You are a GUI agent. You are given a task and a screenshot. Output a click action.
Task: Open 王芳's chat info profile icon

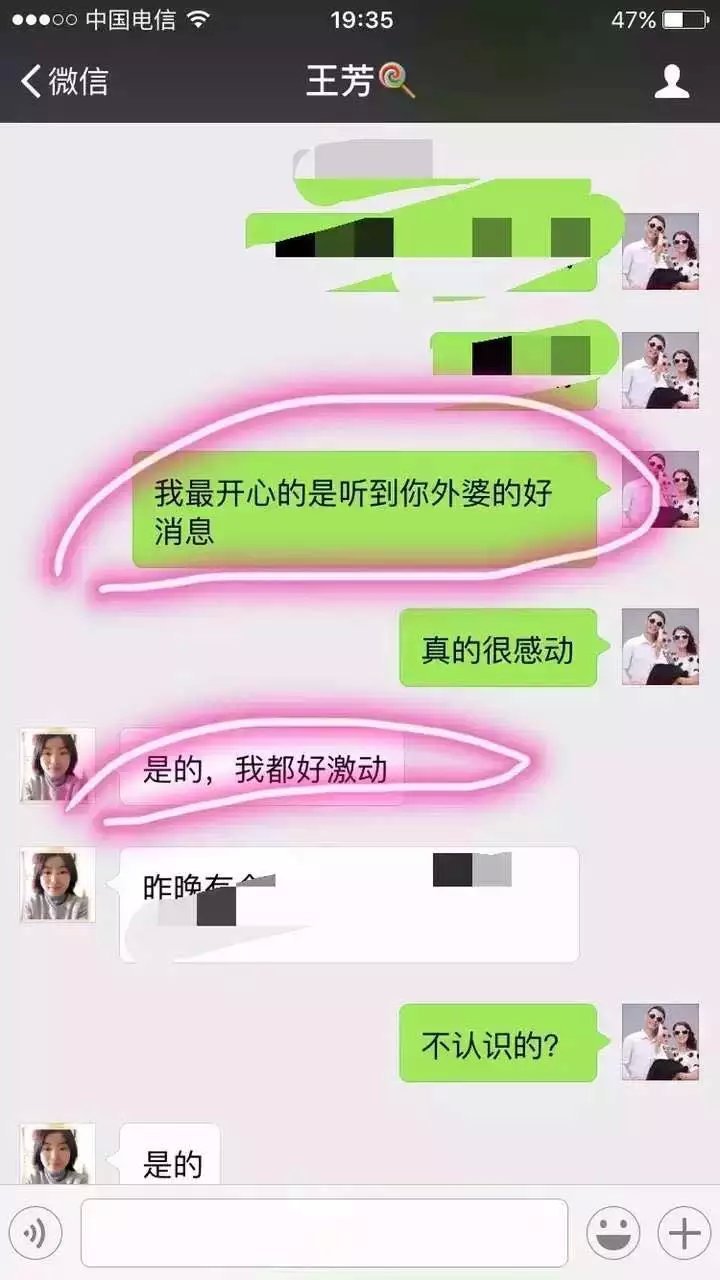672,81
